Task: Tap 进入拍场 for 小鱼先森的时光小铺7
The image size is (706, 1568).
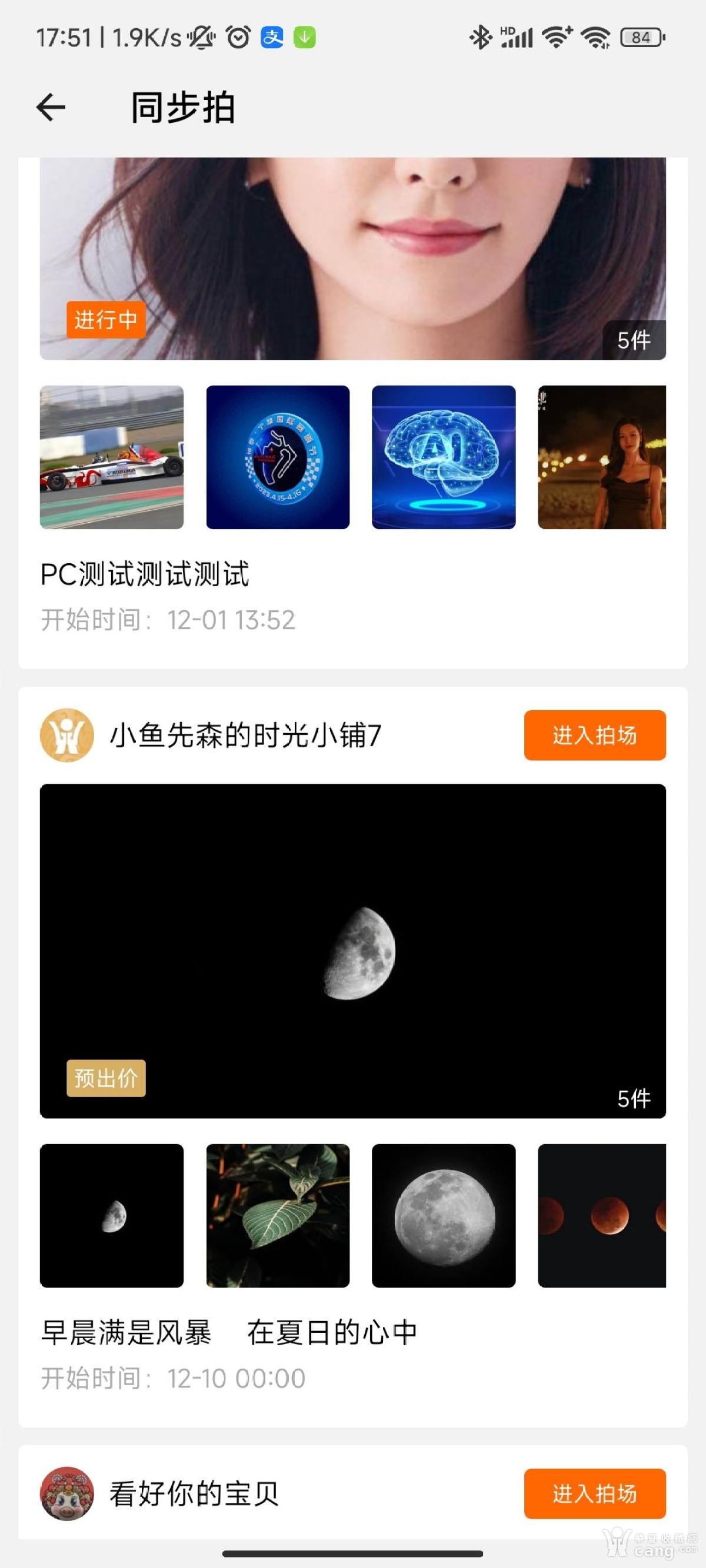Action: click(594, 735)
